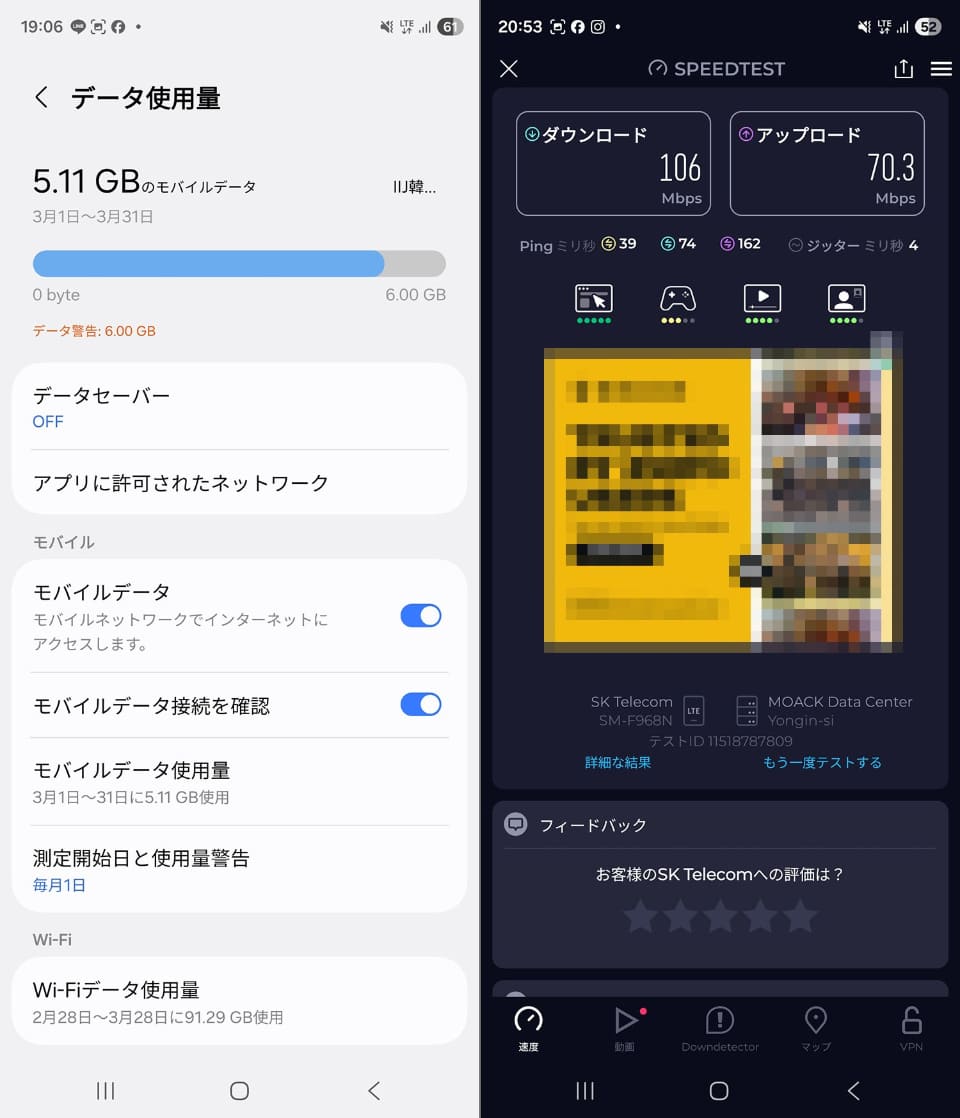Share the Speedtest result
Viewport: 960px width, 1118px height.
903,68
